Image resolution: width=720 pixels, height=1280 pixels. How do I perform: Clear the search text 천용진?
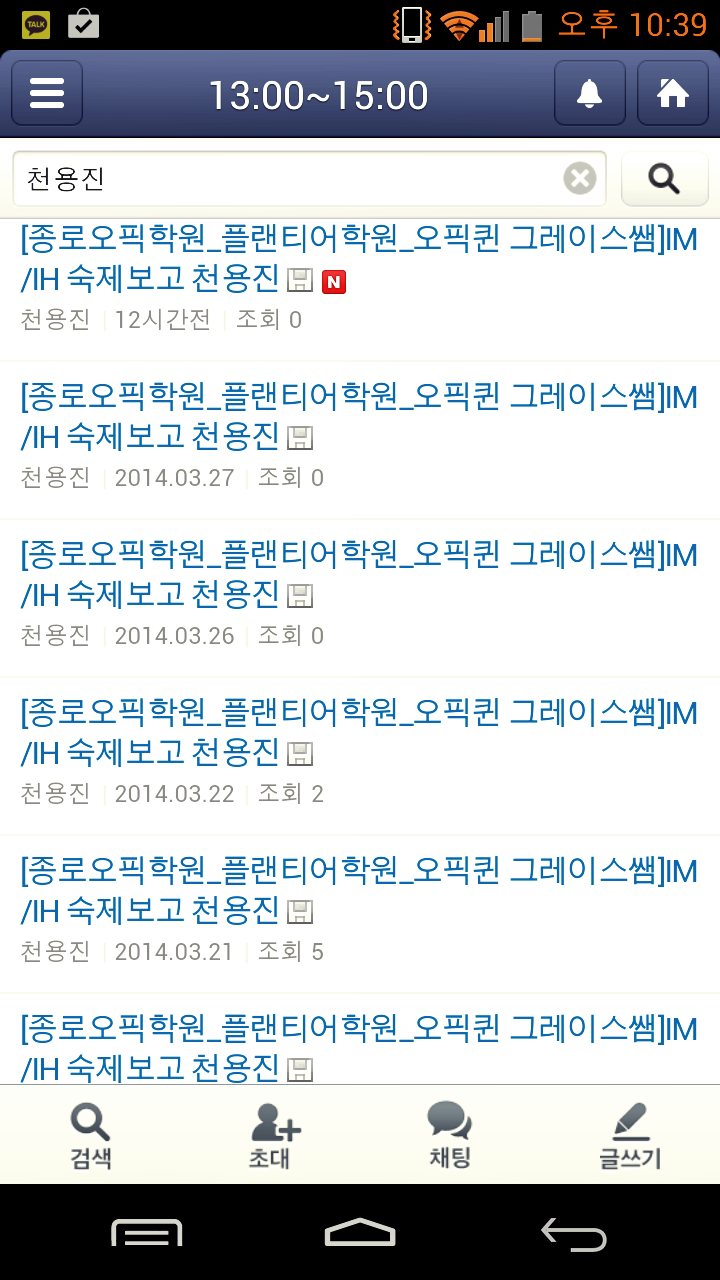580,179
